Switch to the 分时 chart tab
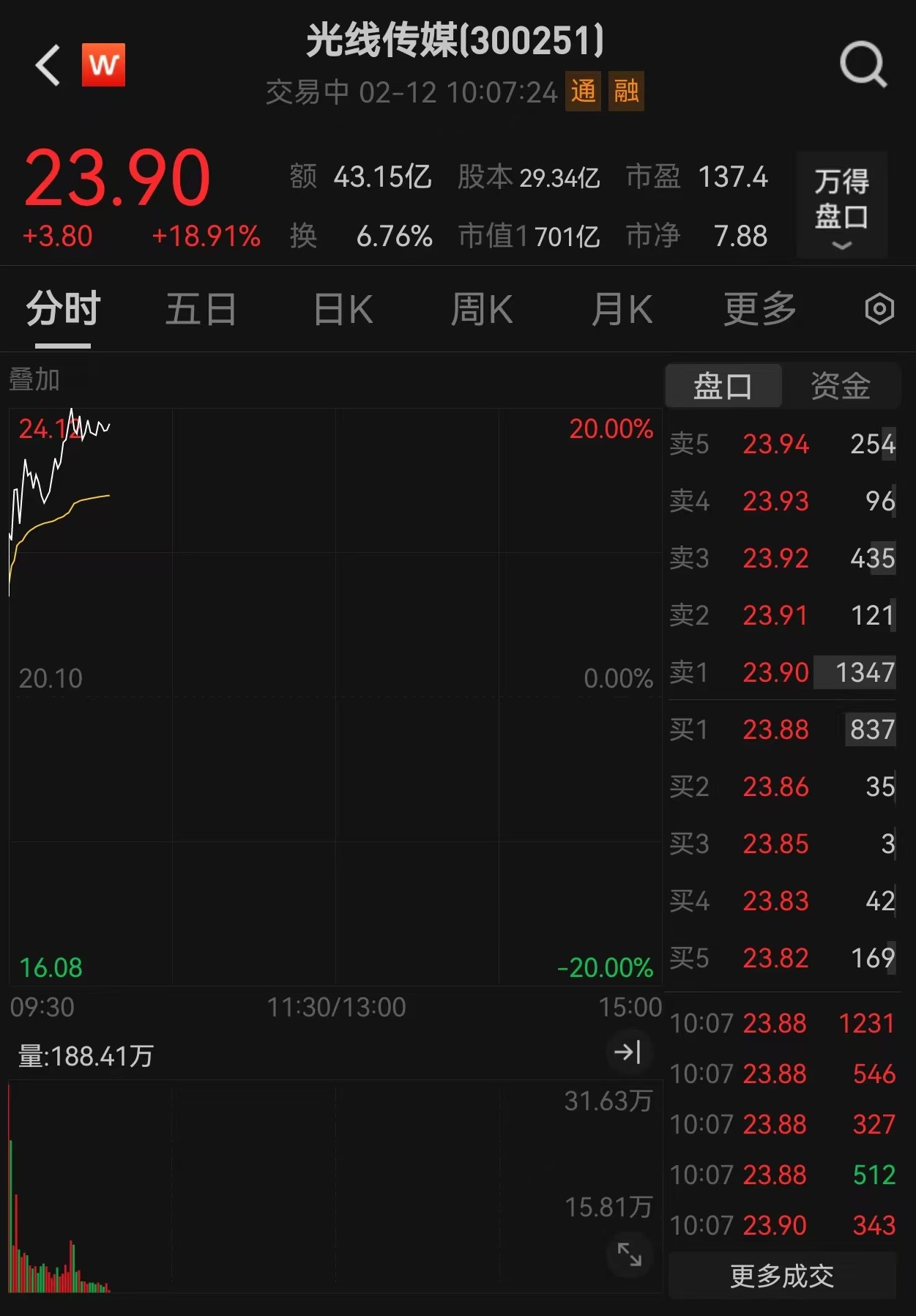The image size is (916, 1316). coord(63,309)
